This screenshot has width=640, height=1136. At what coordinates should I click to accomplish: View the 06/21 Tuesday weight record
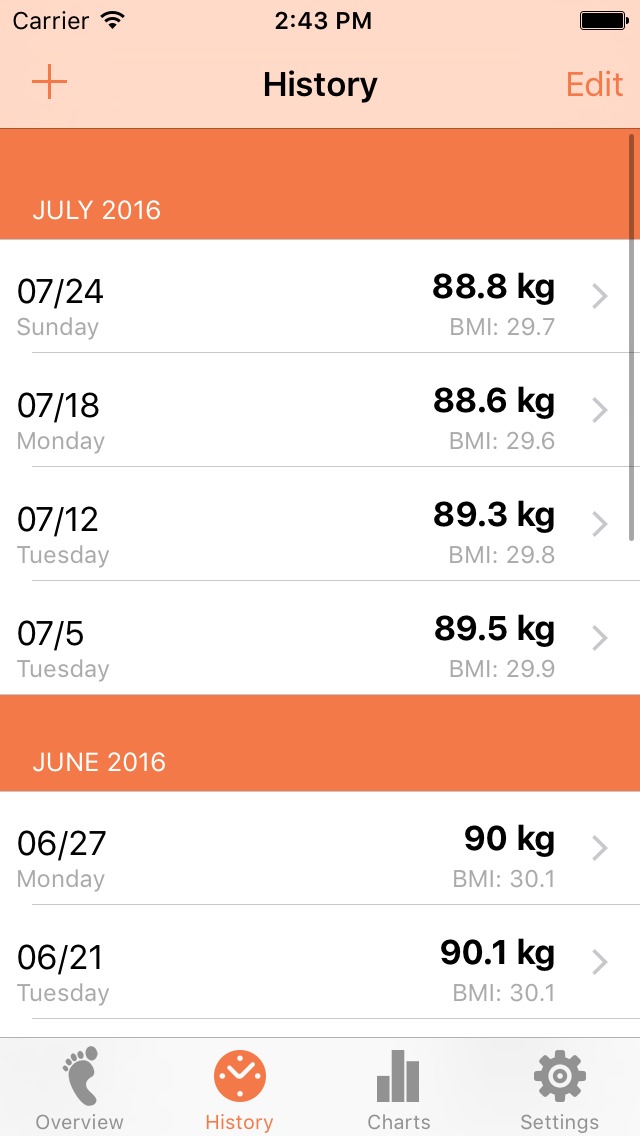coord(320,963)
